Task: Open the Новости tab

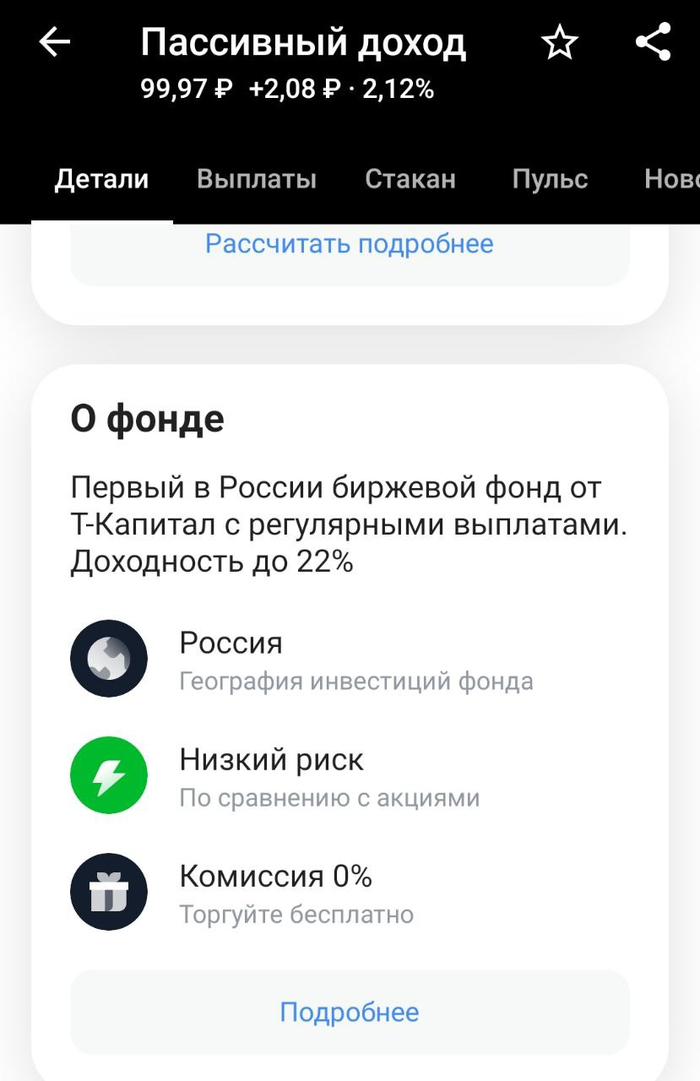Action: pyautogui.click(x=670, y=179)
